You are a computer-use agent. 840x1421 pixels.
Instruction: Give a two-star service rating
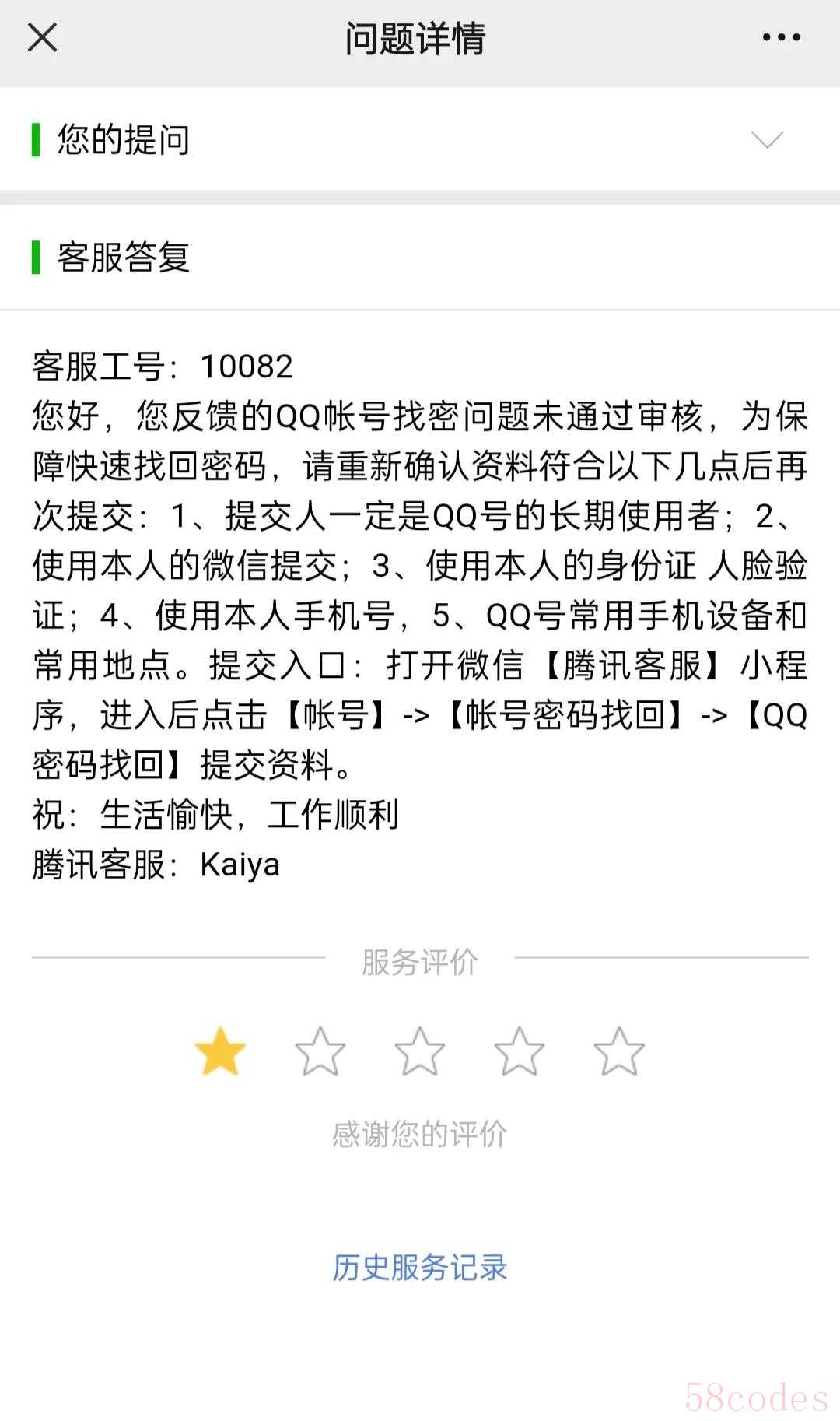coord(320,1051)
